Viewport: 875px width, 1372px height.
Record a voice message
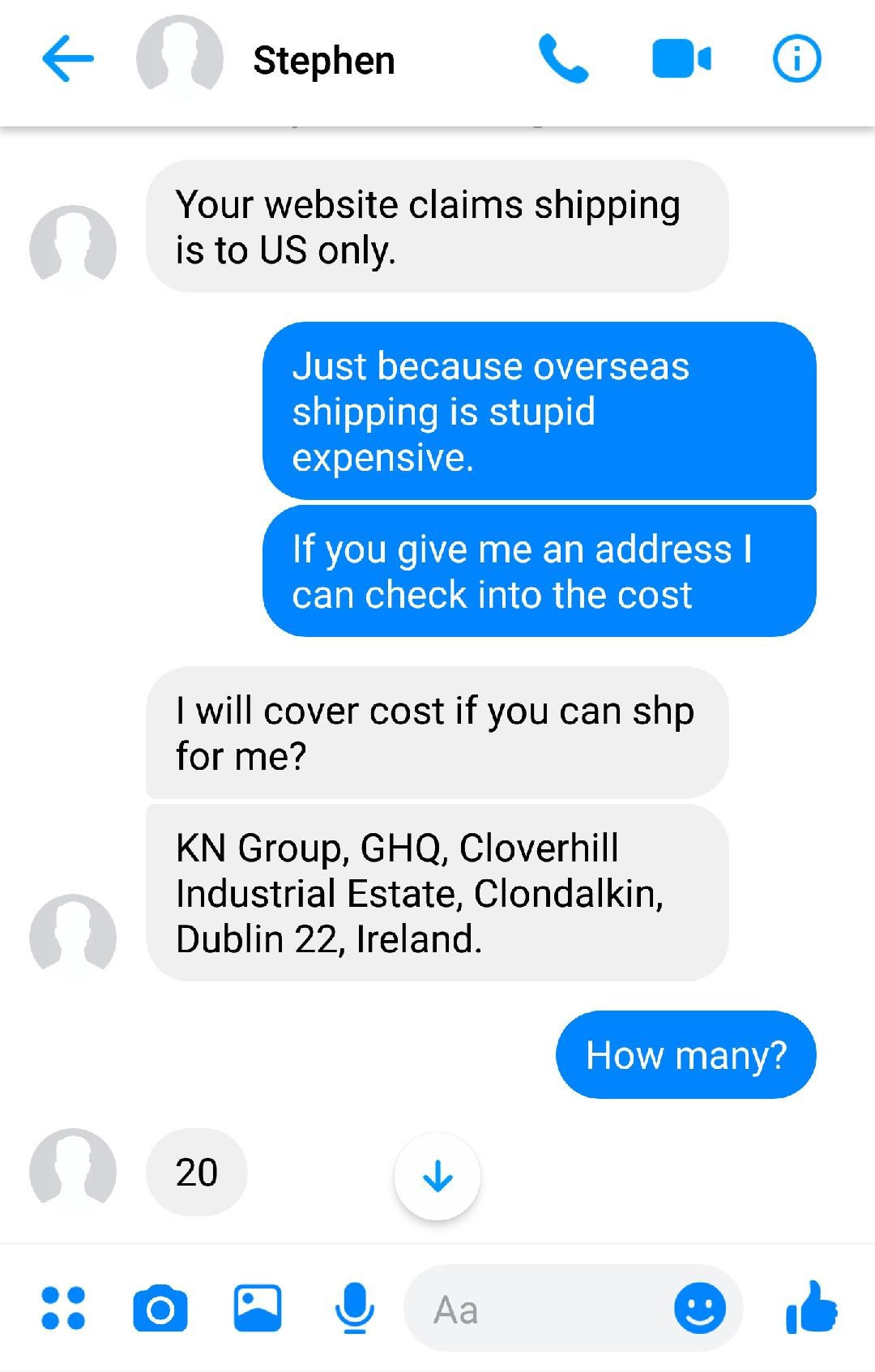pos(354,1308)
